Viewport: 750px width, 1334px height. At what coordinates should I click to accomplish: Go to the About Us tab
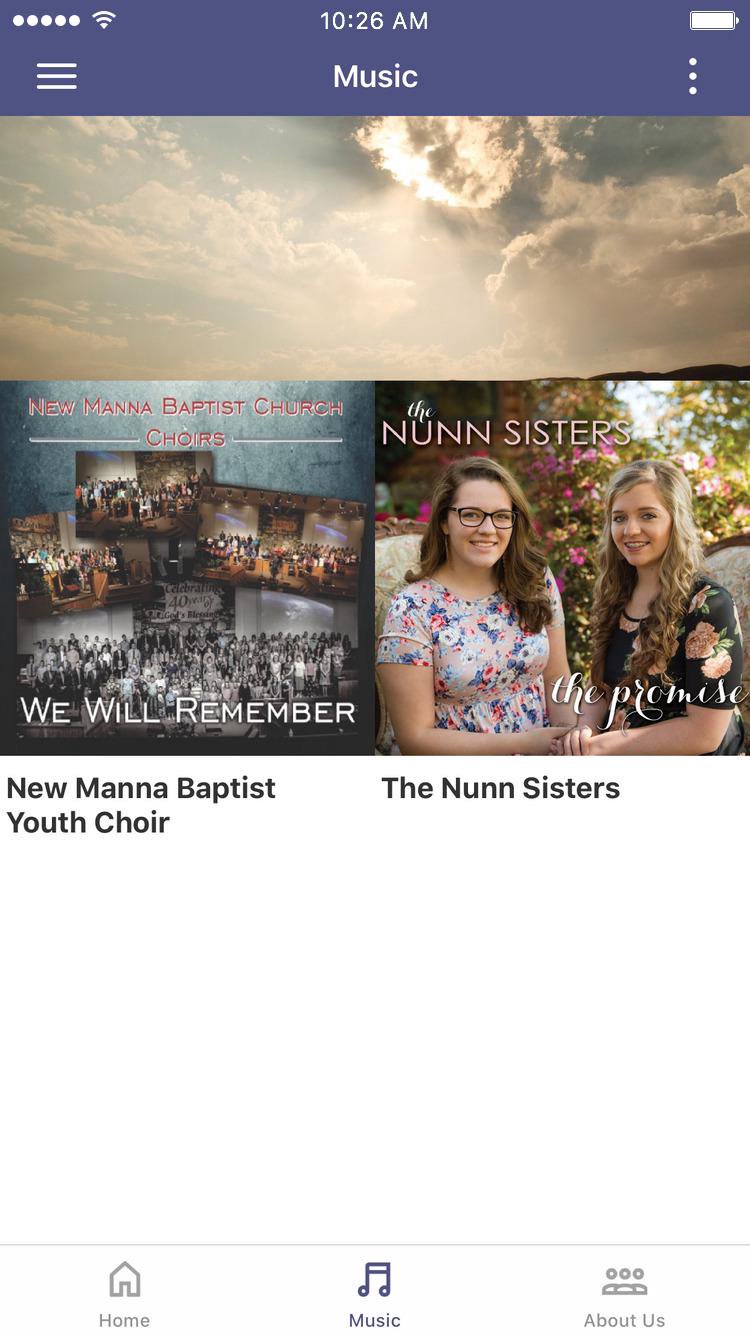pos(624,1292)
